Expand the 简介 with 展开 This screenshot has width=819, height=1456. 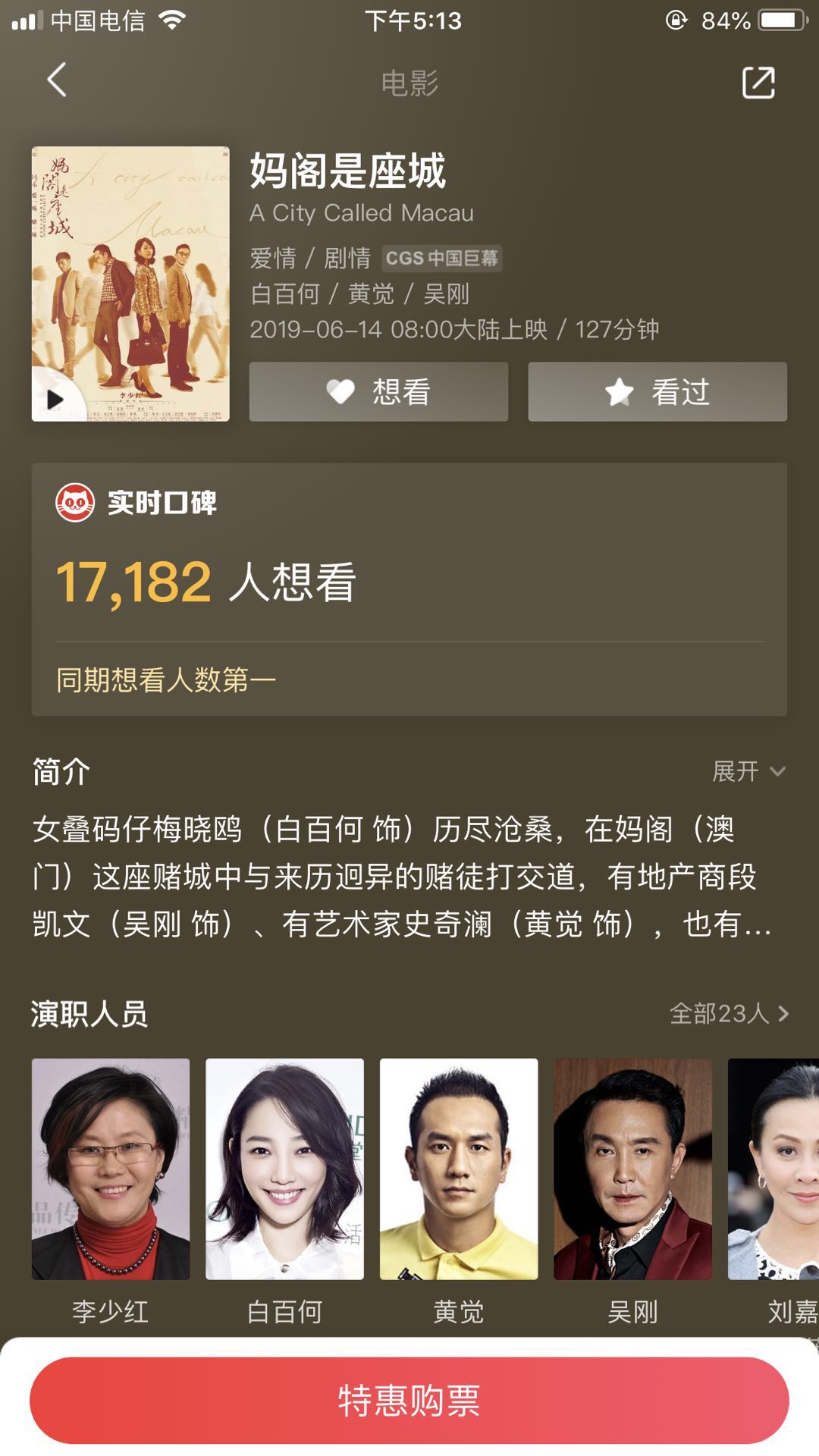749,771
